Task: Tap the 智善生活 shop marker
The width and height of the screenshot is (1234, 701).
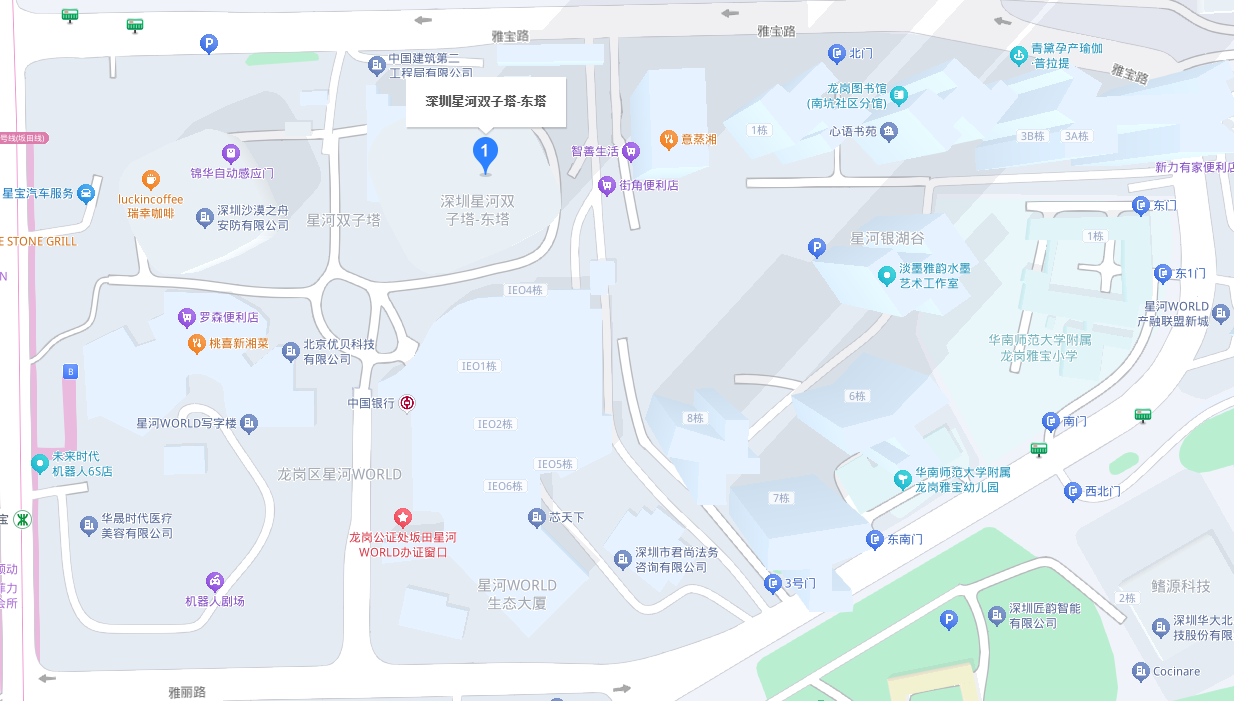Action: pyautogui.click(x=630, y=151)
